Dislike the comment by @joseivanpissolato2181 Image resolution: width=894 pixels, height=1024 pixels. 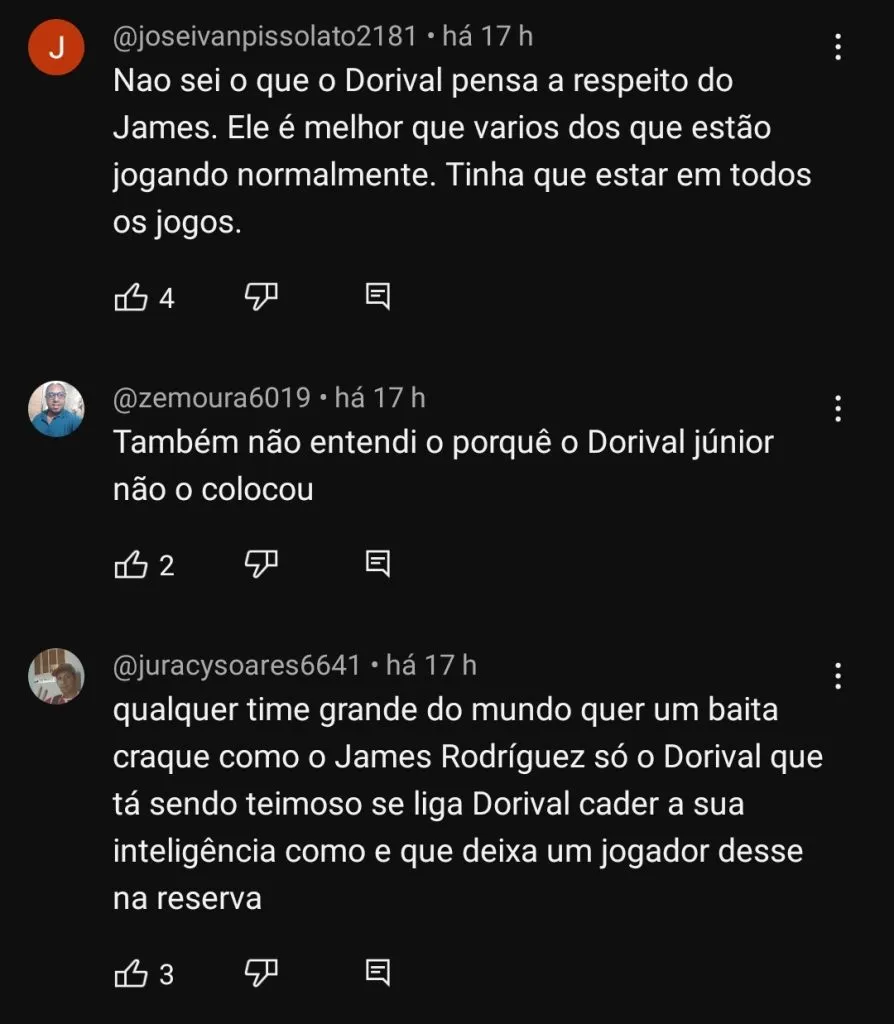pos(261,296)
